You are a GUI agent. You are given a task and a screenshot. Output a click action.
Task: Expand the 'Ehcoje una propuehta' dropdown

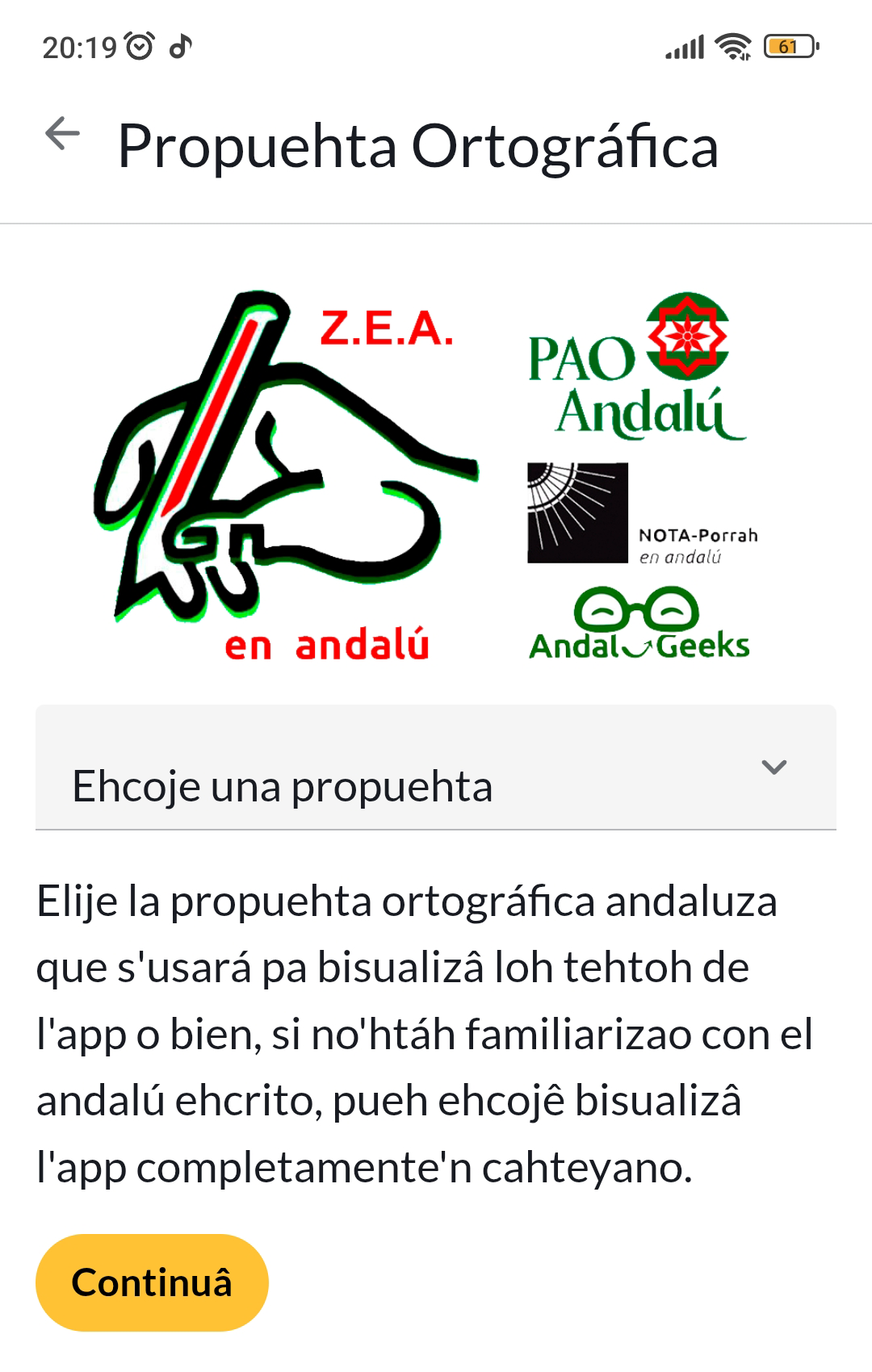(x=436, y=768)
